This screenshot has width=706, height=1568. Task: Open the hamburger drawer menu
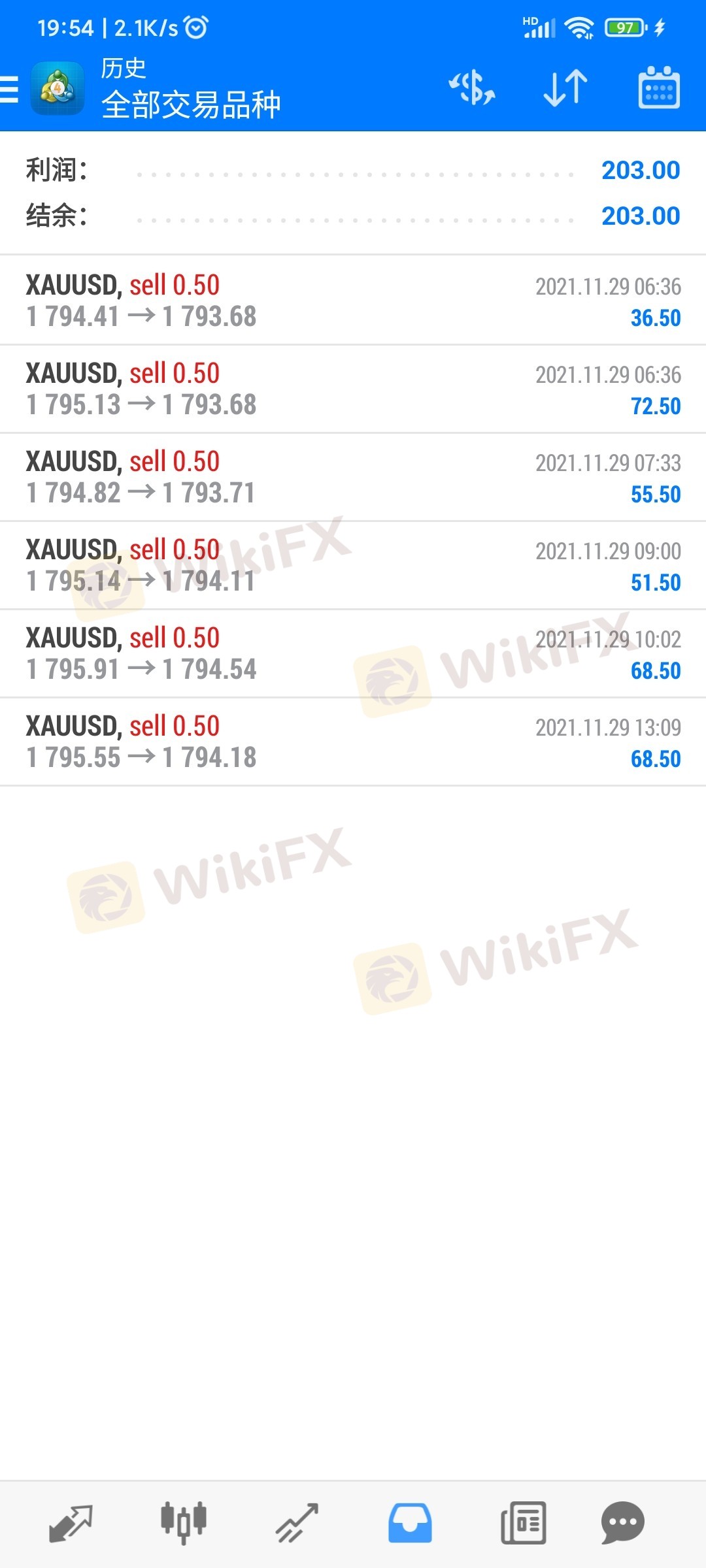(x=10, y=89)
